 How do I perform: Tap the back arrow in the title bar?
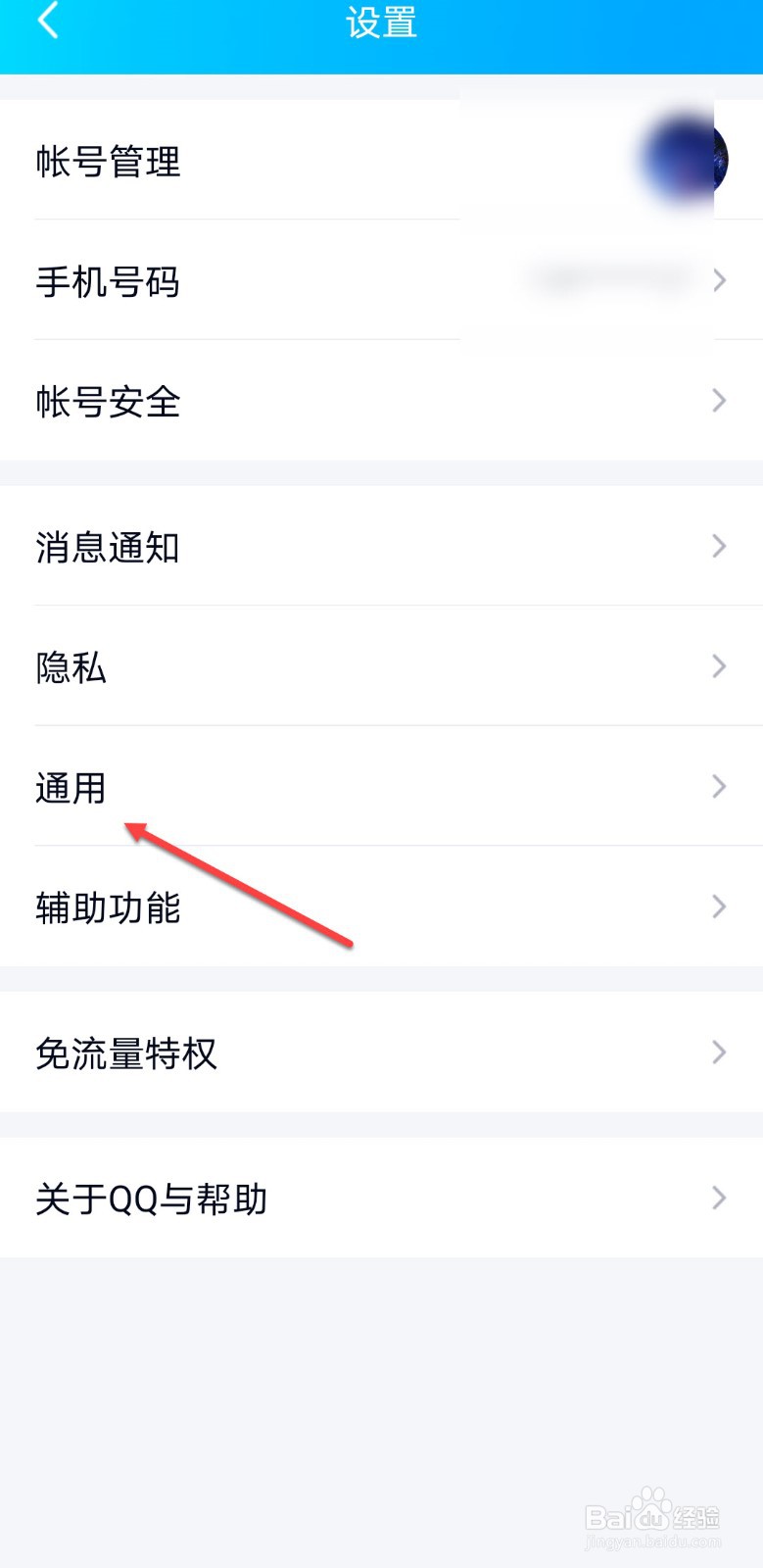point(47,22)
